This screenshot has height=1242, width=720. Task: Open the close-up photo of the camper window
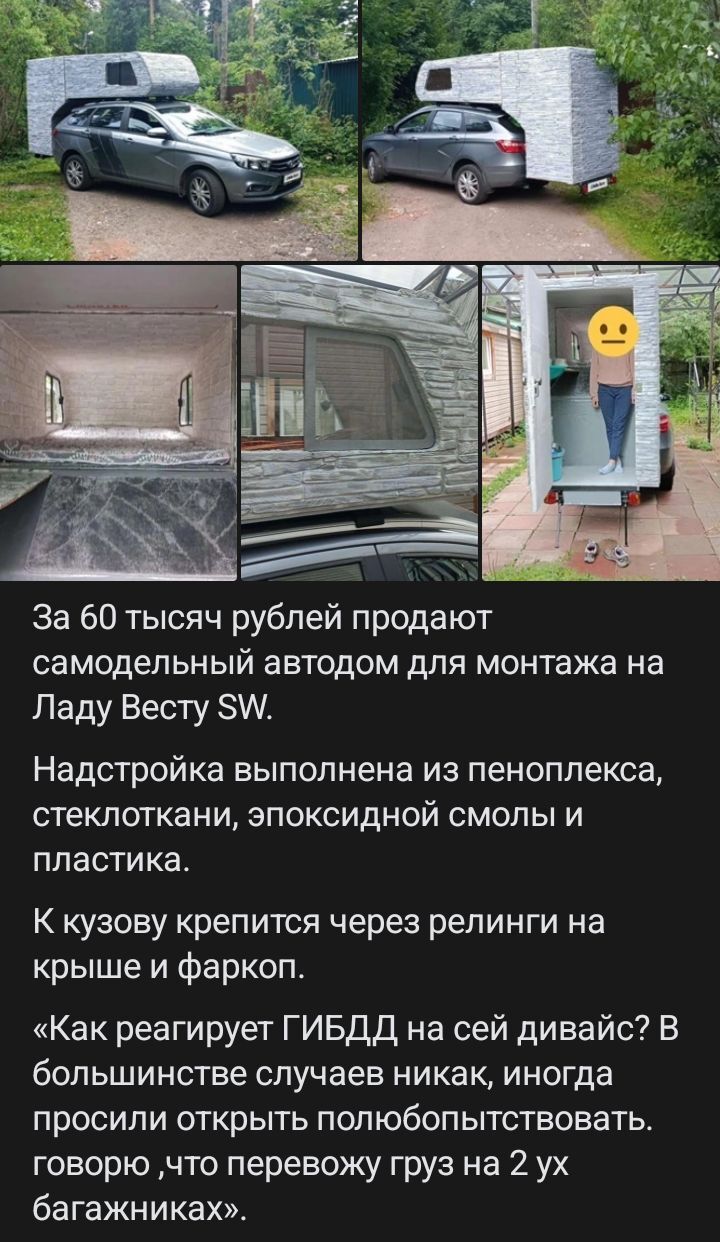359,422
